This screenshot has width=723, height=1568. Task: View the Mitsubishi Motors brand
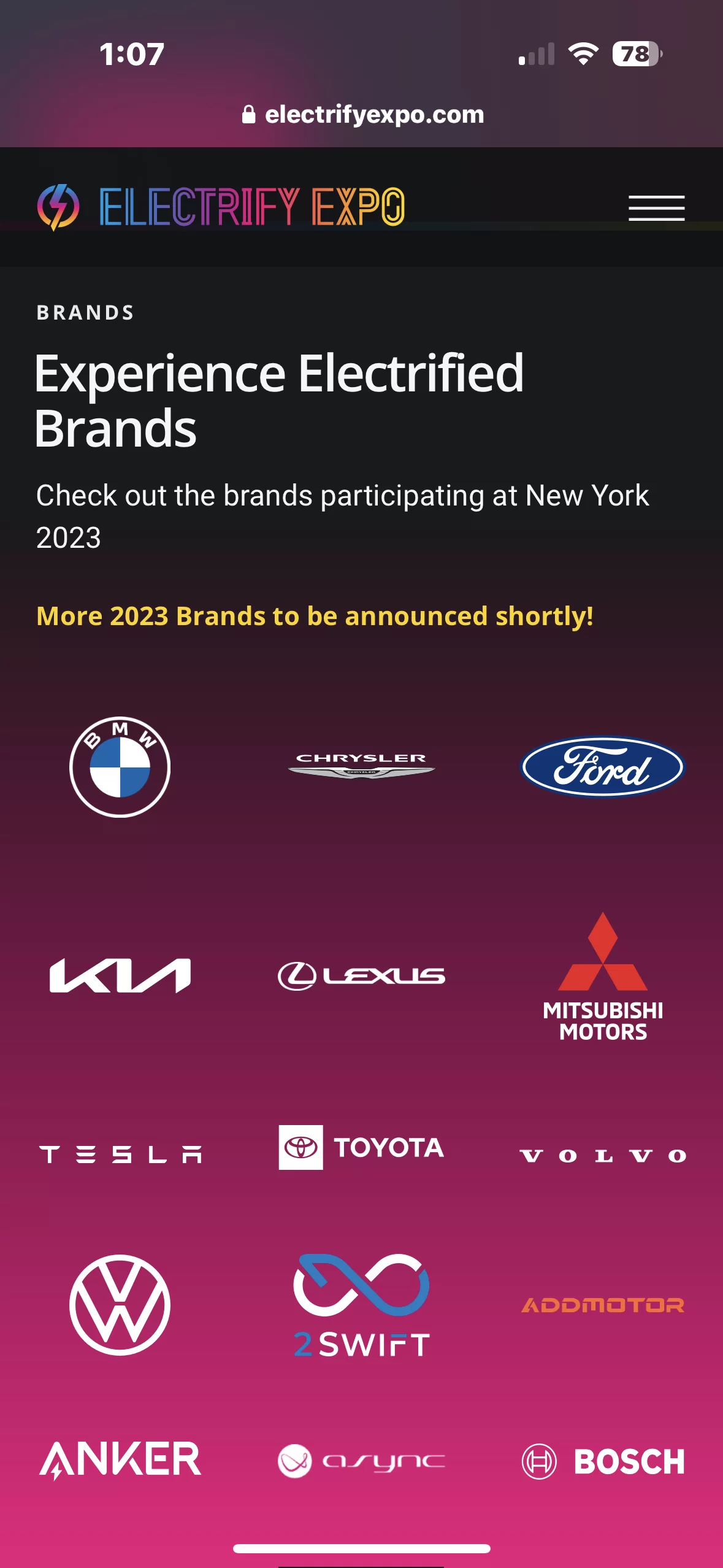[603, 977]
